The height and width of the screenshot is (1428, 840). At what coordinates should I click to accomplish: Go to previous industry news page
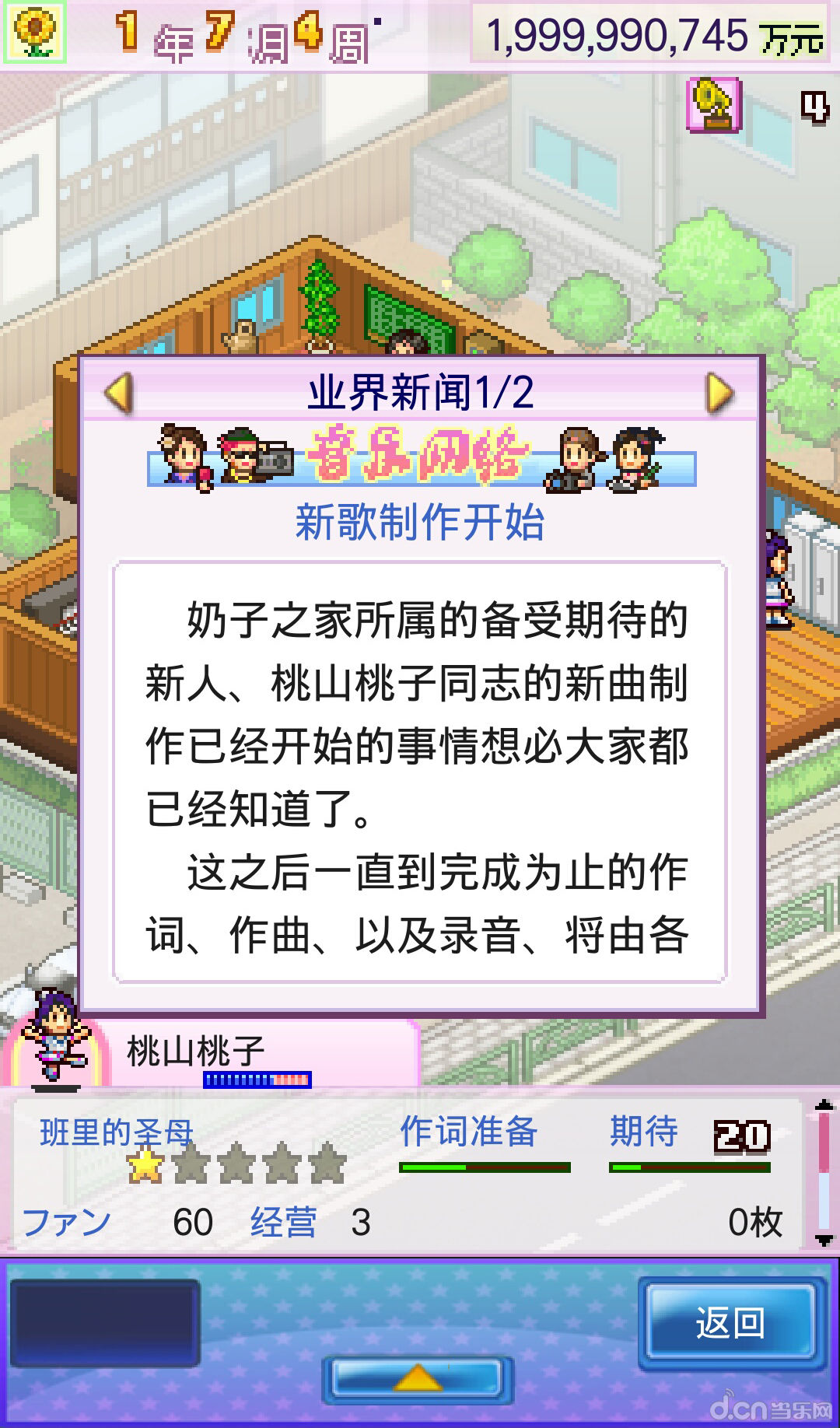tap(119, 393)
